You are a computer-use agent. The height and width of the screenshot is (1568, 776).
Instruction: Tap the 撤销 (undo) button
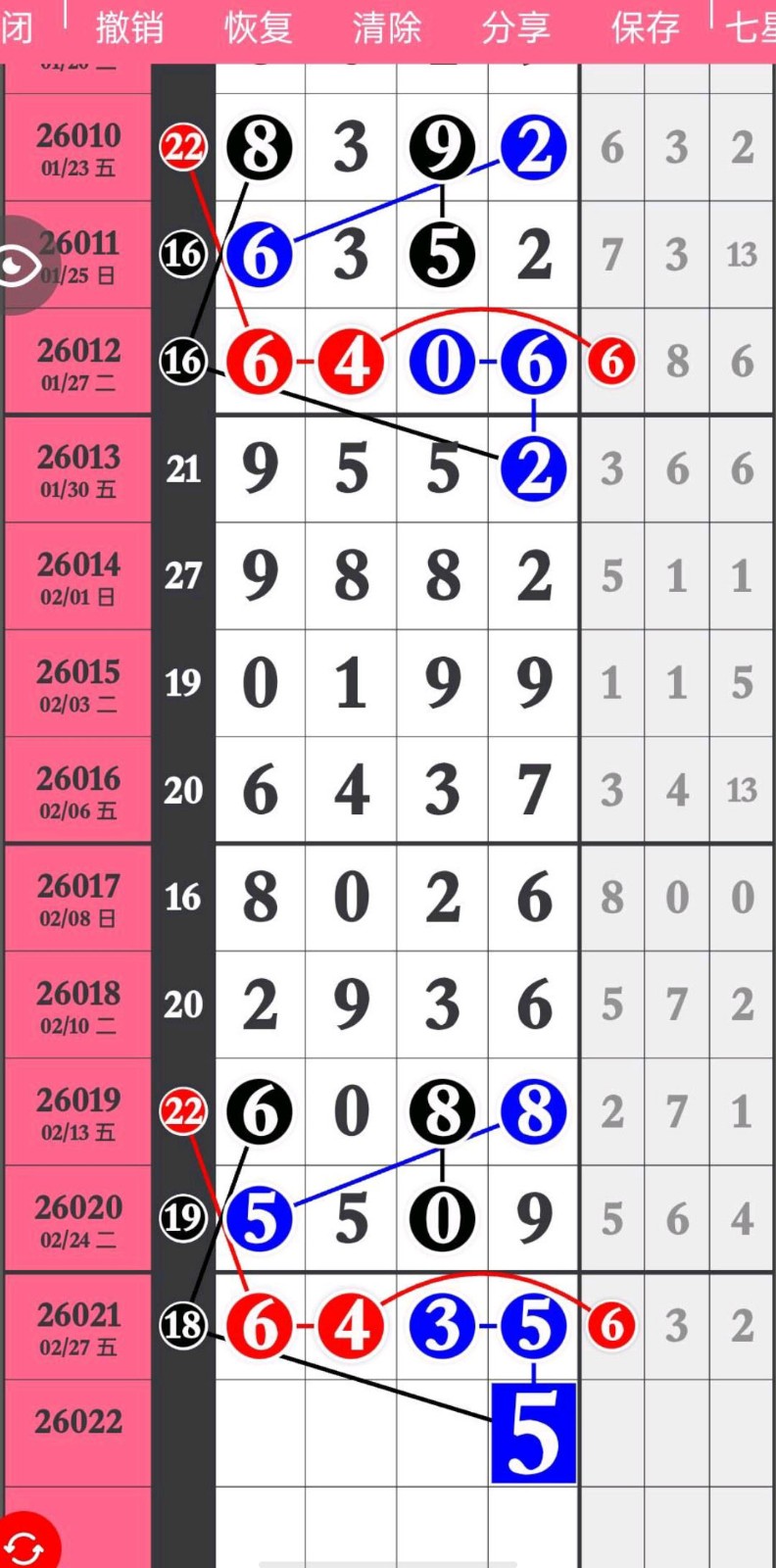coord(129,27)
